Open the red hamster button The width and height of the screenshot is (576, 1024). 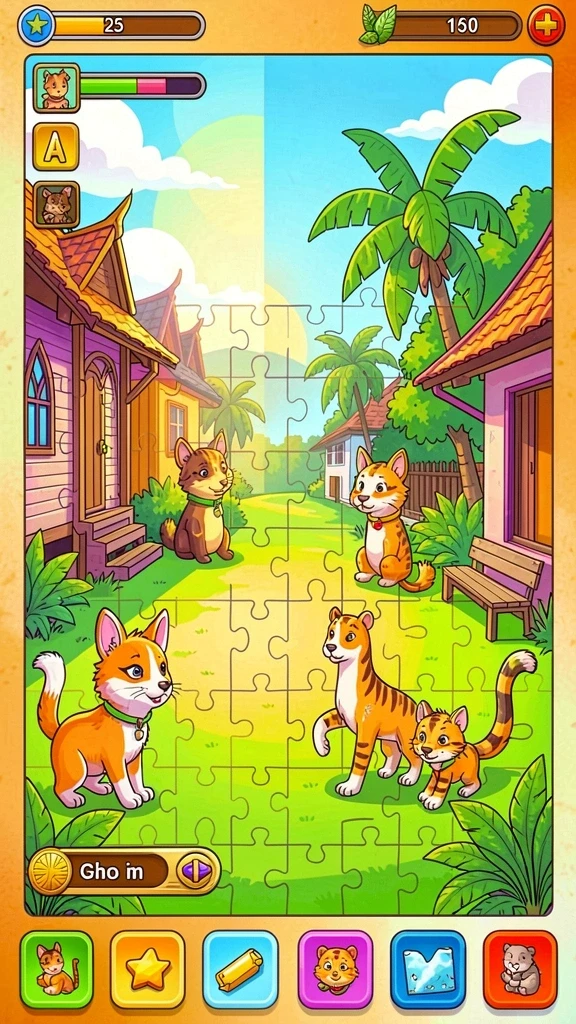click(x=520, y=969)
